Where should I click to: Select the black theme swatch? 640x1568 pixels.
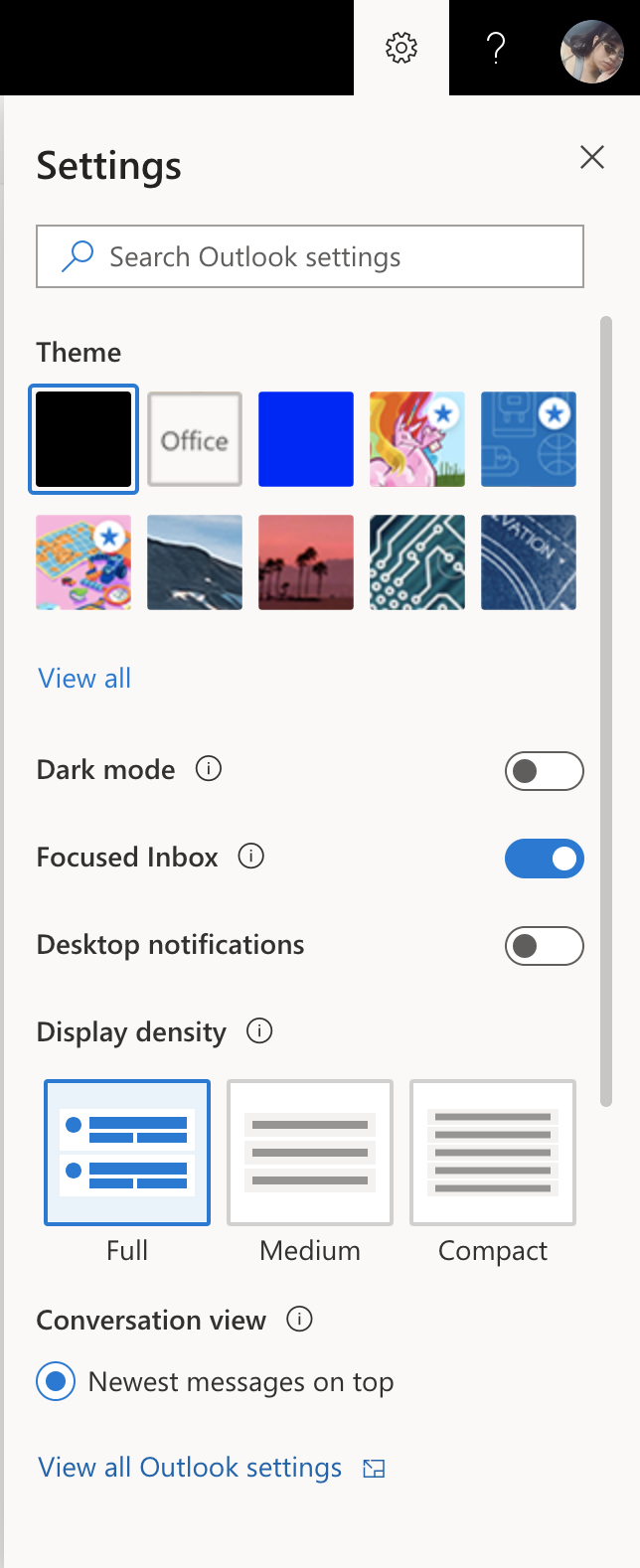click(83, 439)
